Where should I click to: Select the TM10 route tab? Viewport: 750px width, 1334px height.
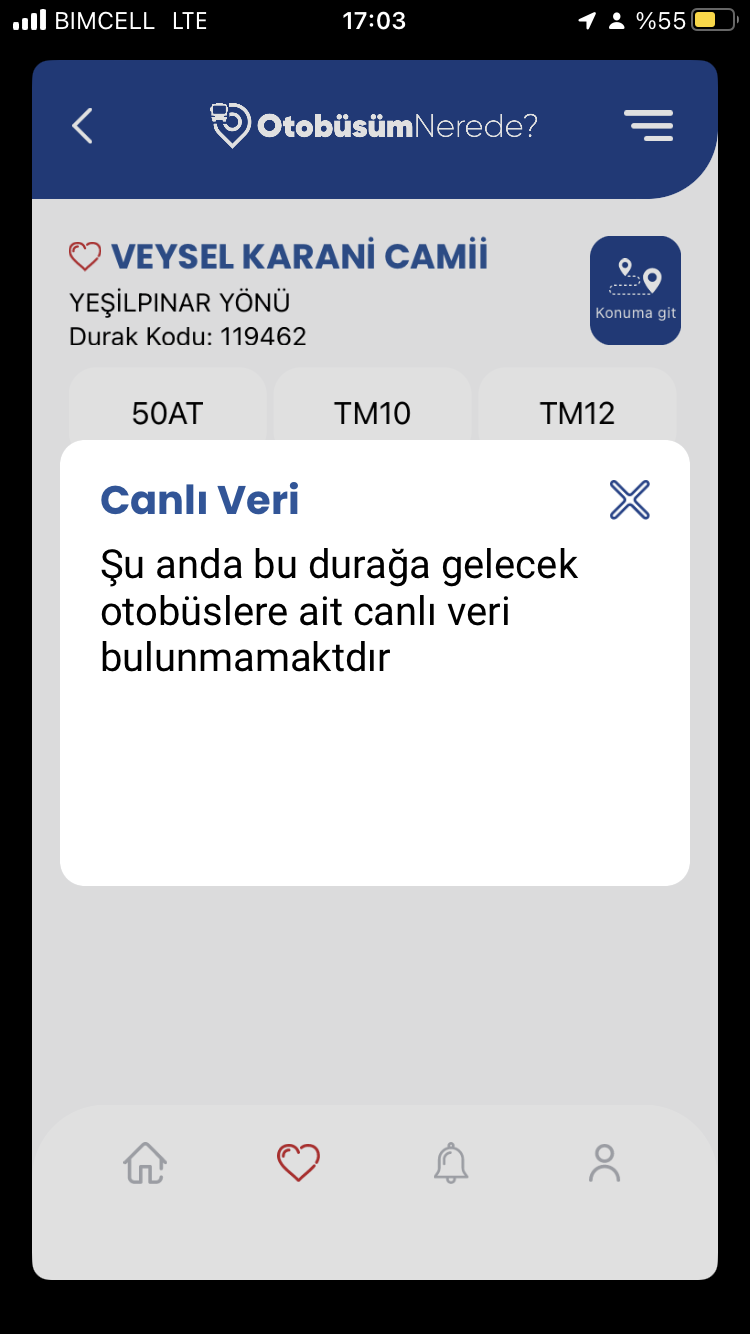point(372,412)
